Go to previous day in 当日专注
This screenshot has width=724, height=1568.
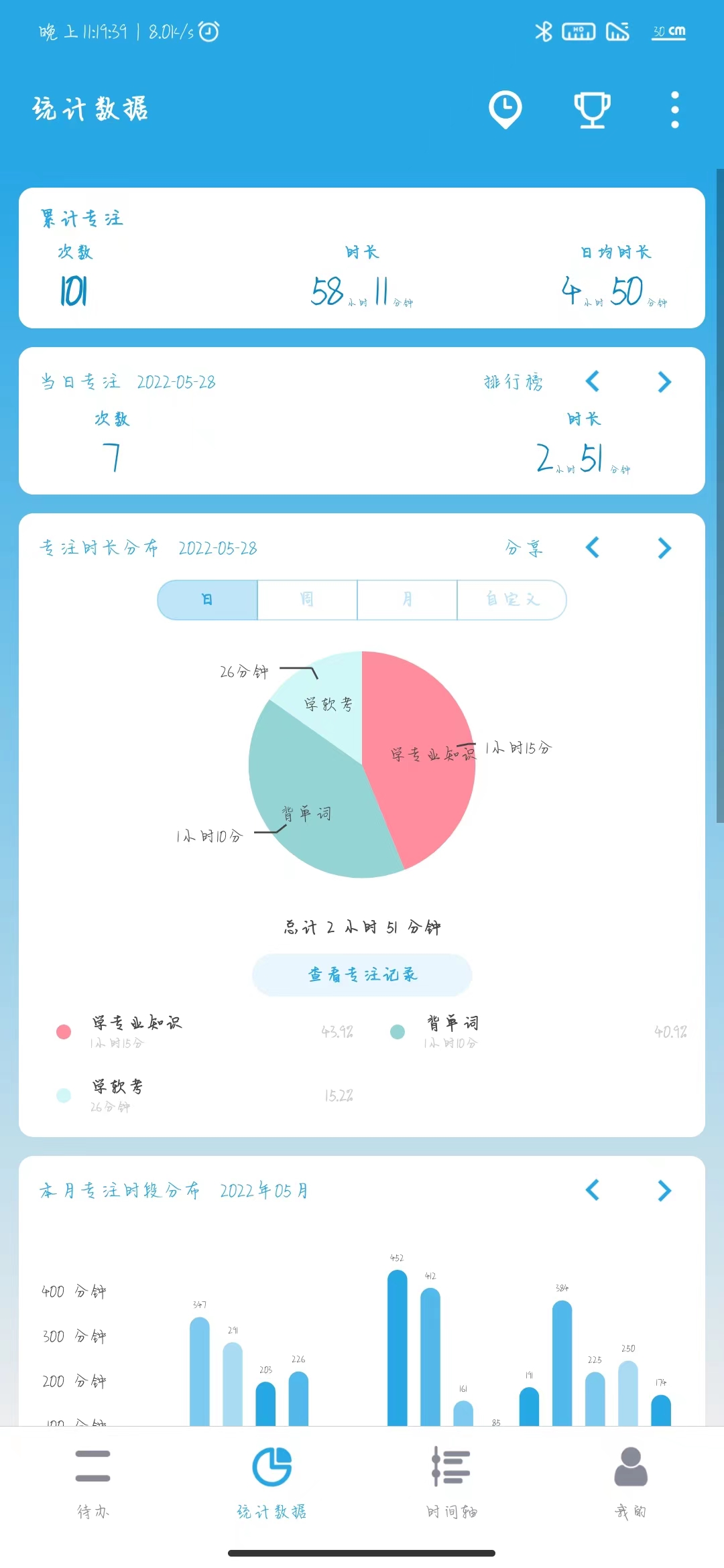pyautogui.click(x=593, y=382)
